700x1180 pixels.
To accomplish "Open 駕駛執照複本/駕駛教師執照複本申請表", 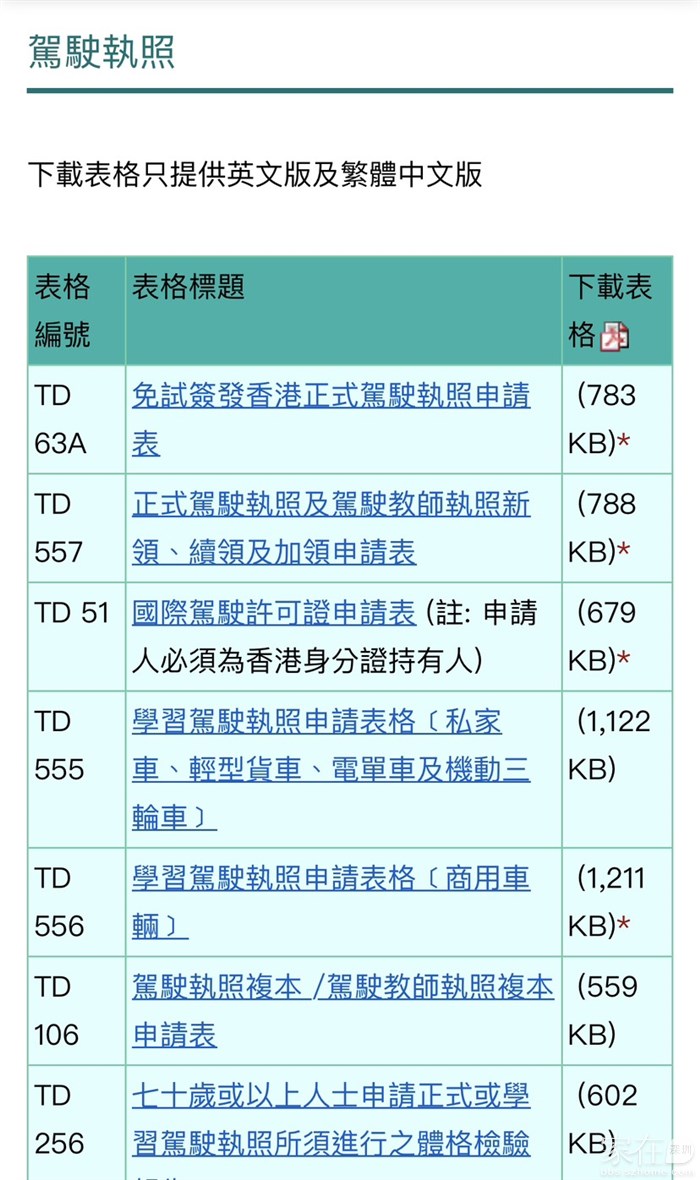I will tap(342, 988).
